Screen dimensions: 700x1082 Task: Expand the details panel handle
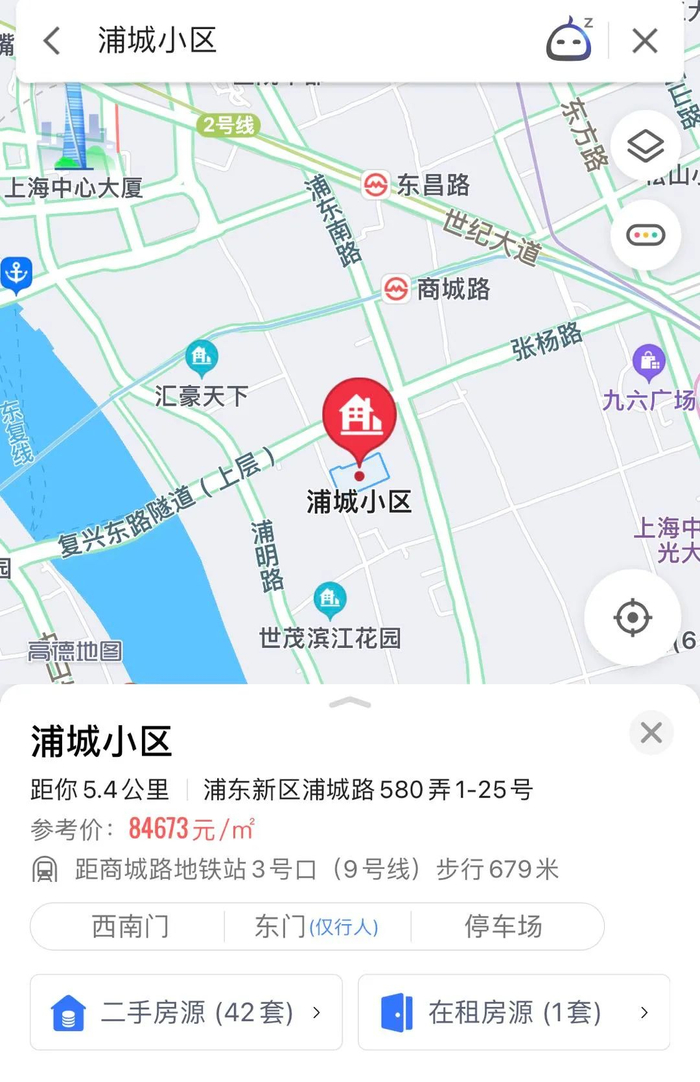(349, 703)
